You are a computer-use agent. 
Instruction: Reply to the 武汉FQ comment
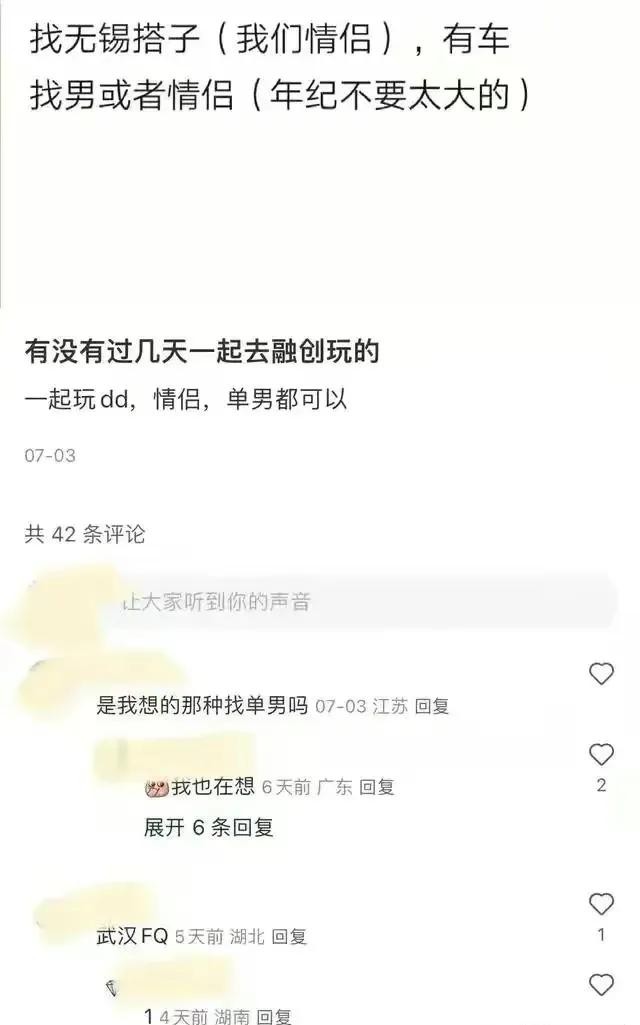click(x=290, y=937)
